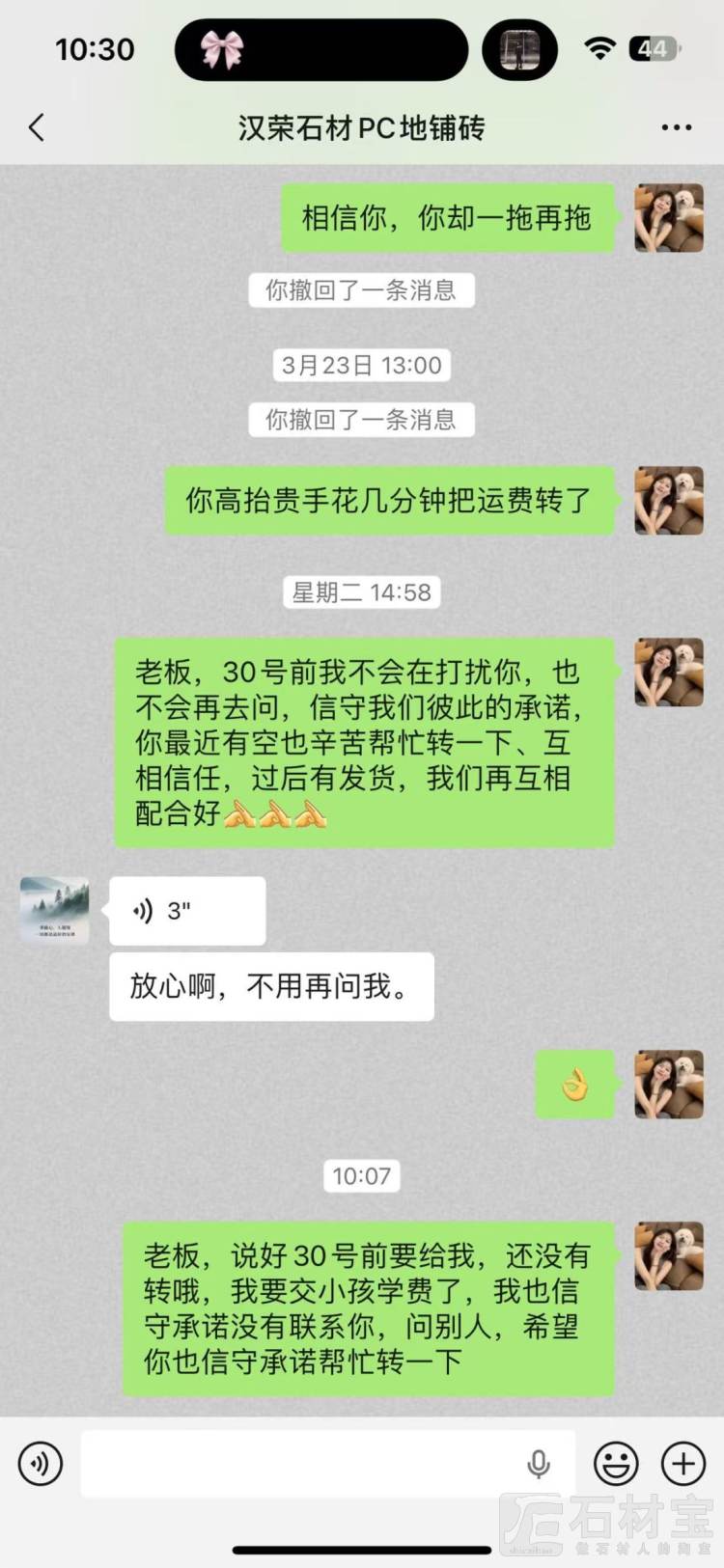Open the emoji picker
Viewport: 724px width, 1568px height.
(x=616, y=1464)
